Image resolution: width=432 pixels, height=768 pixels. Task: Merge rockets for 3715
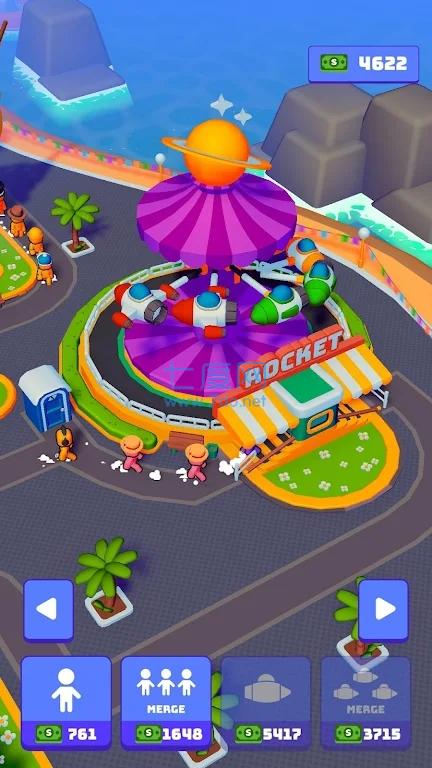coord(366,703)
